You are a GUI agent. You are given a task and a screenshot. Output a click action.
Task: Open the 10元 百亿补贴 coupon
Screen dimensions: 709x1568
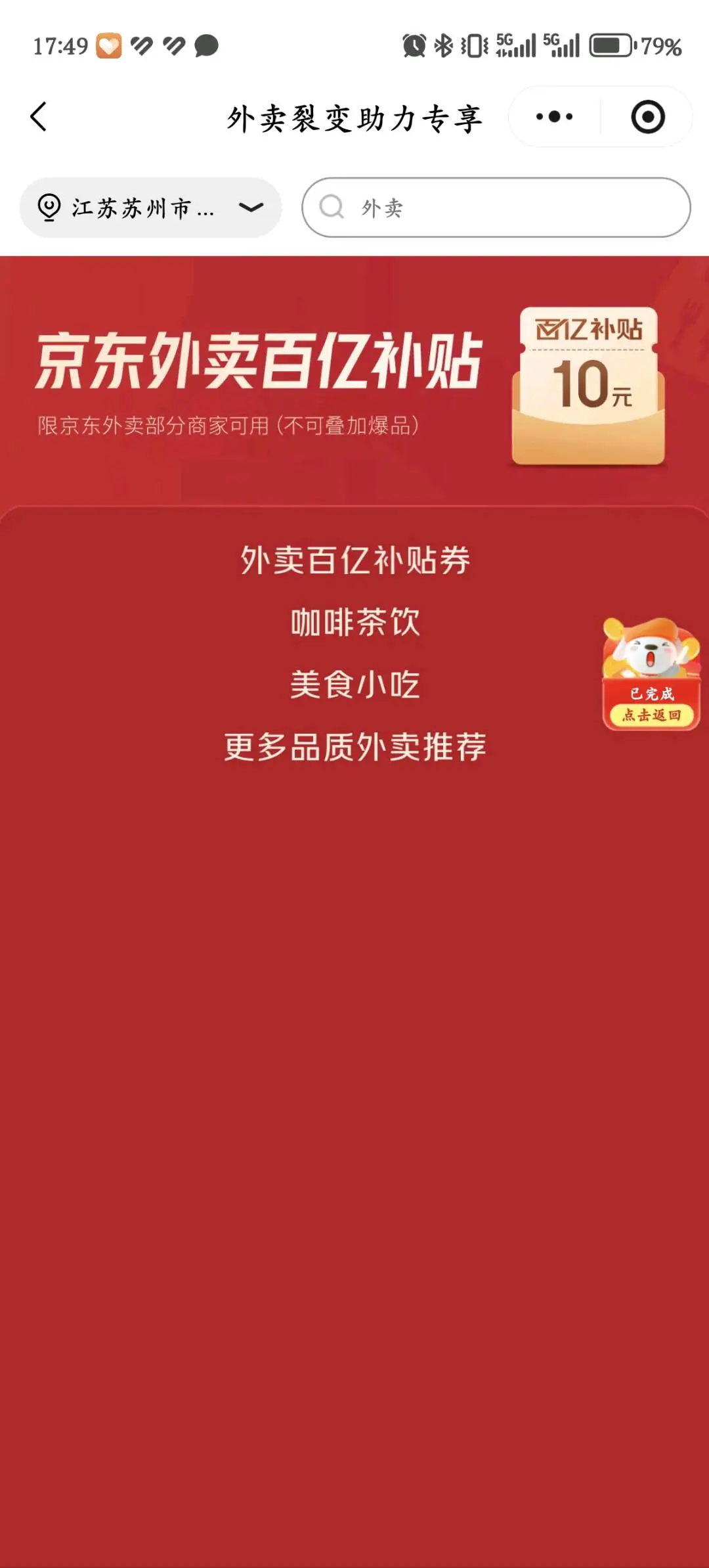click(x=589, y=386)
